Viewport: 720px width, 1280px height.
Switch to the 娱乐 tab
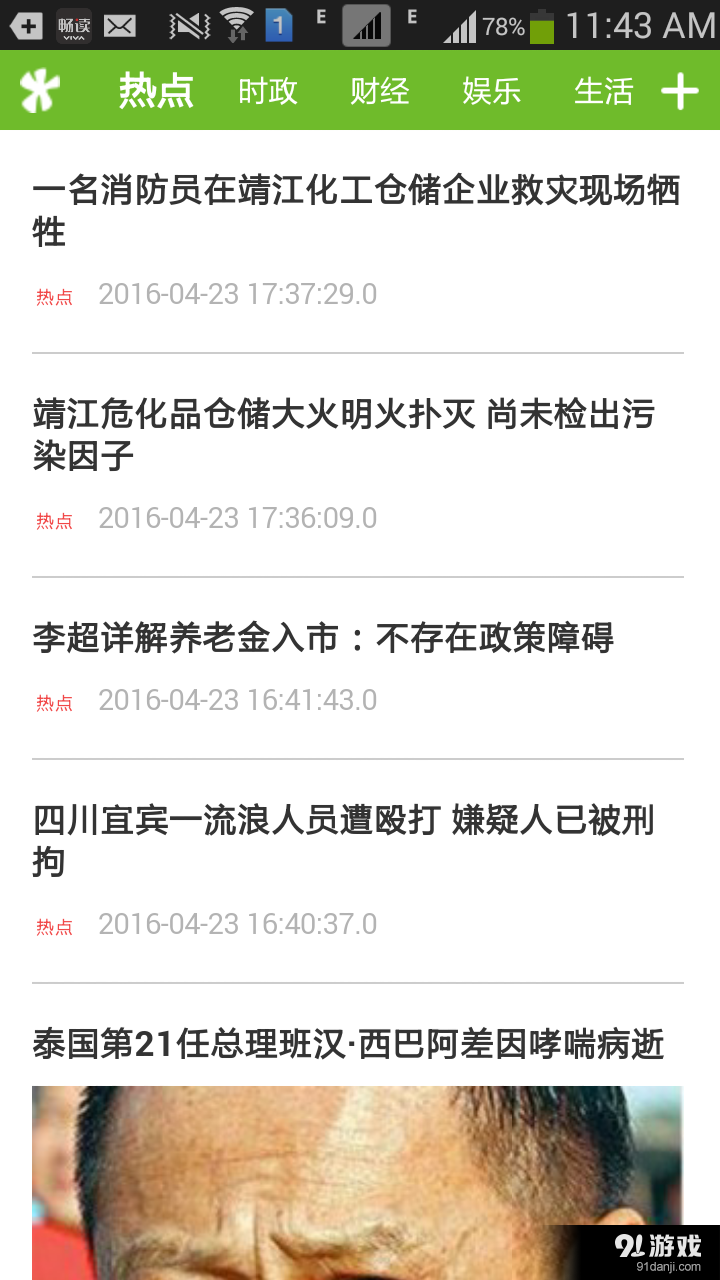492,92
